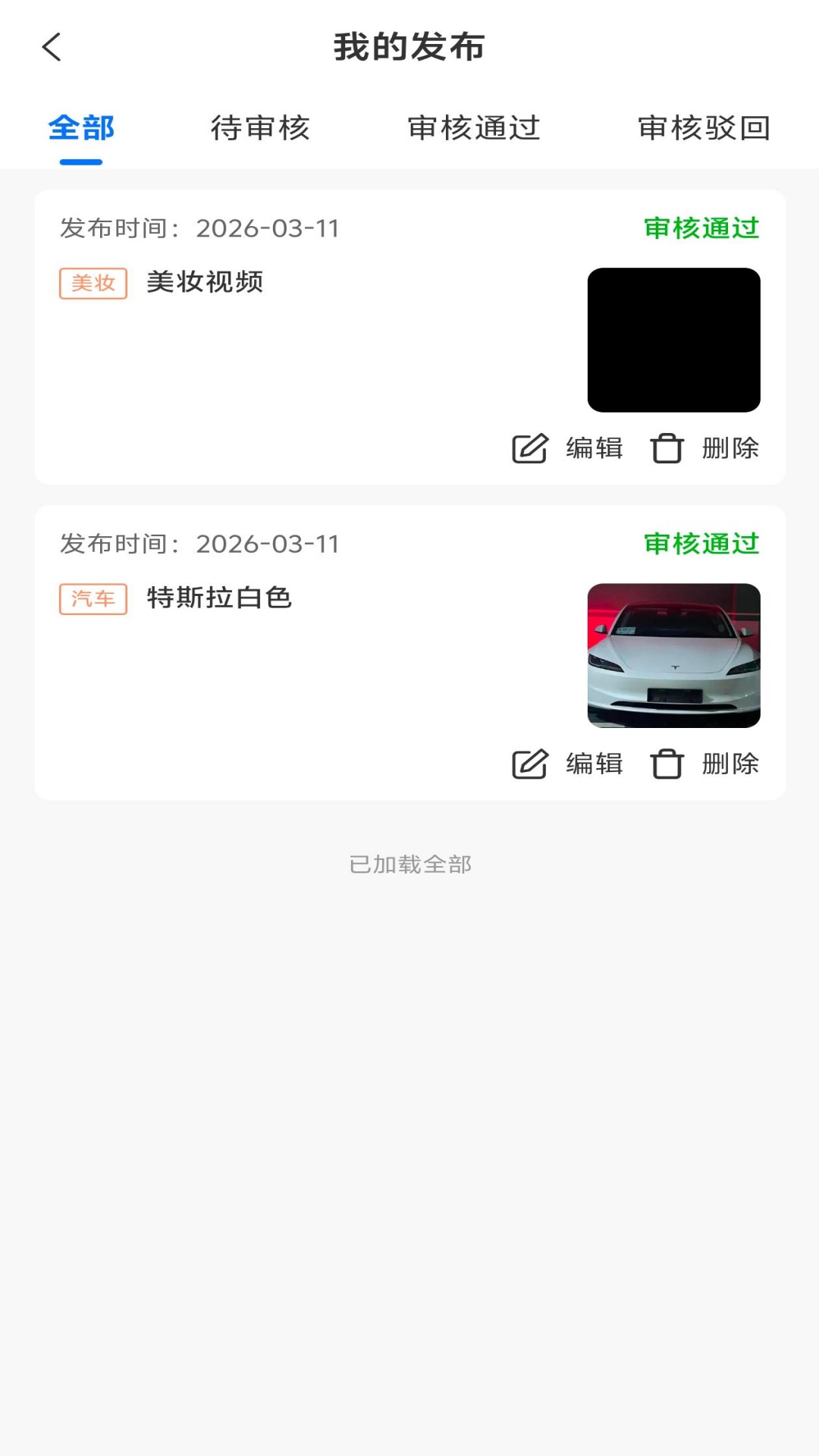Viewport: 819px width, 1456px height.
Task: Switch to the 待审核 tab
Action: coord(261,128)
